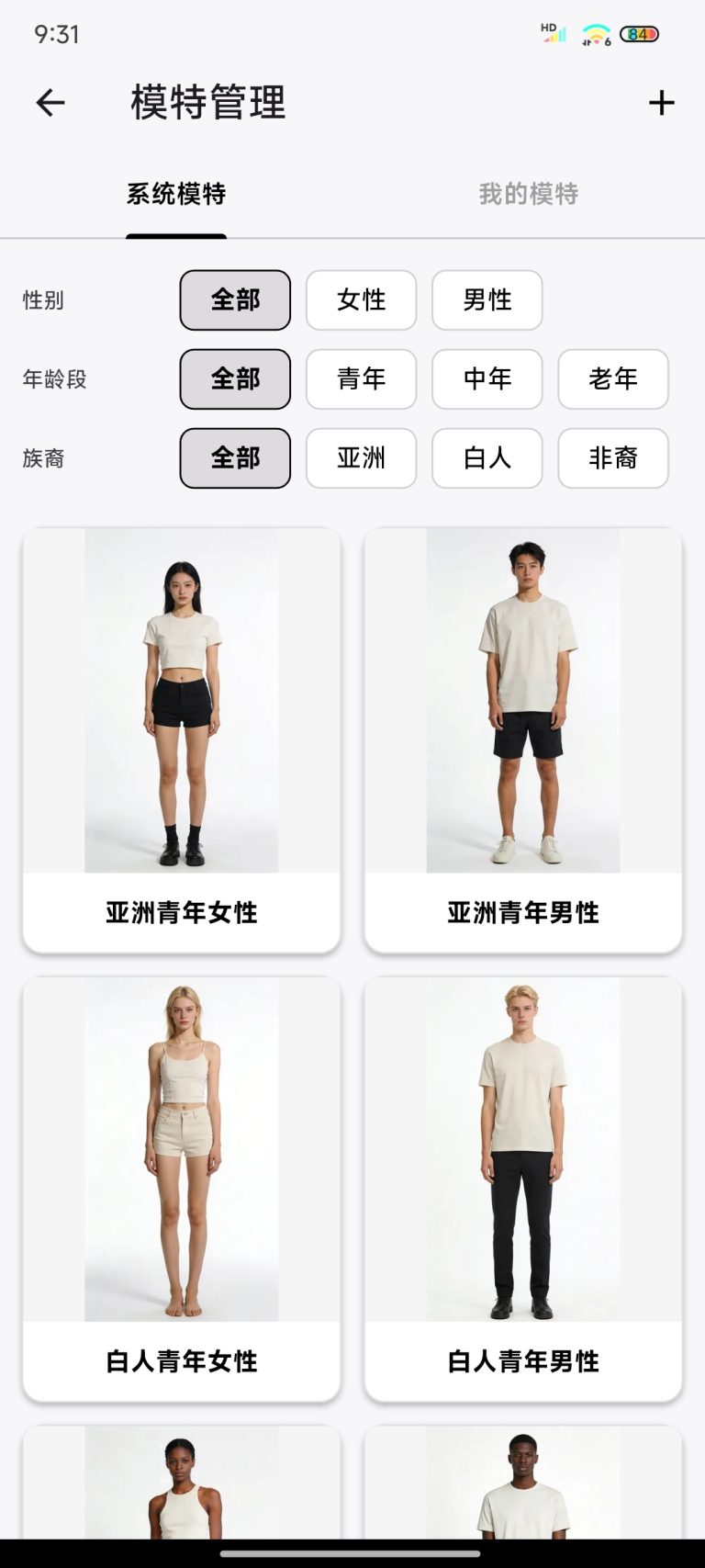Select 全部 in the 族裔 row

tap(235, 457)
